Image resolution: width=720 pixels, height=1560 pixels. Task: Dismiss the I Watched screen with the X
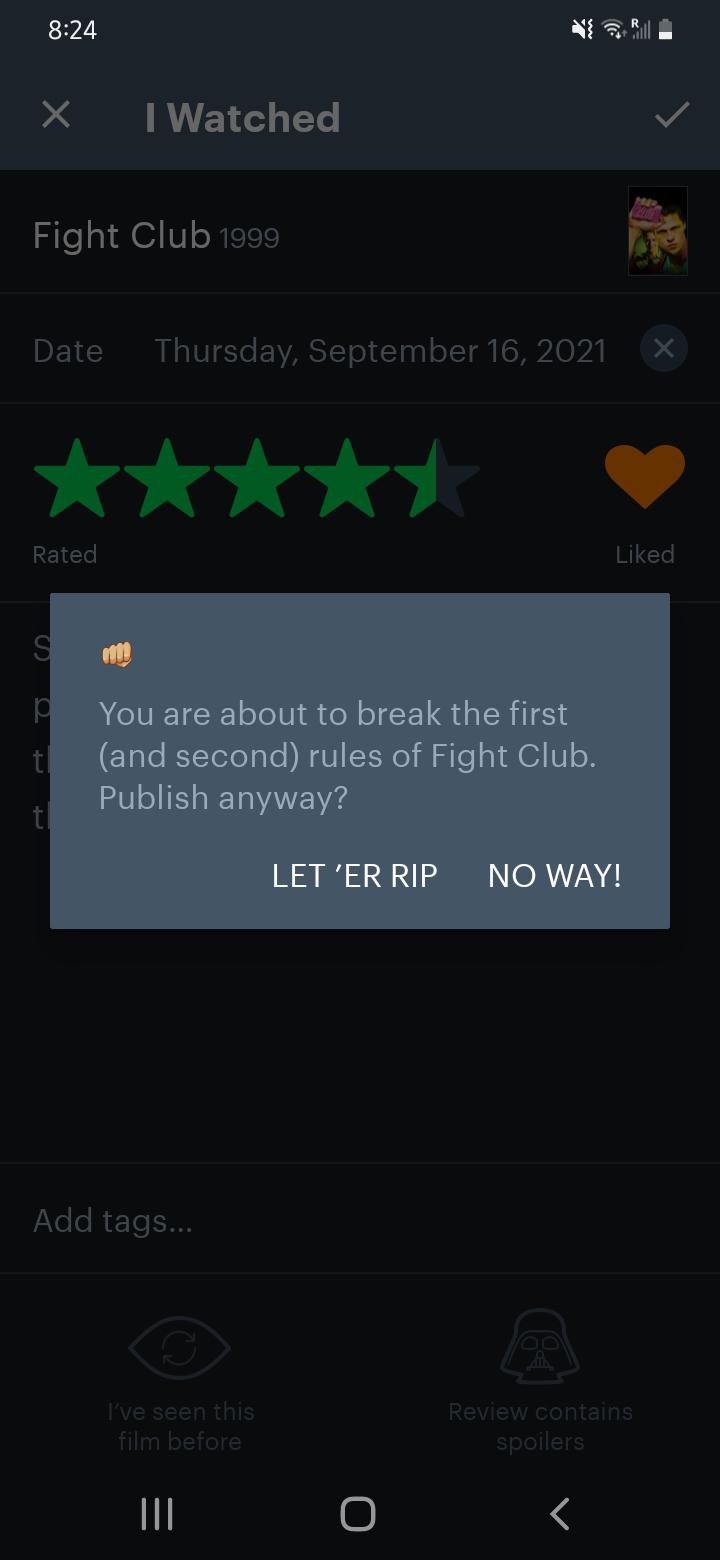55,114
